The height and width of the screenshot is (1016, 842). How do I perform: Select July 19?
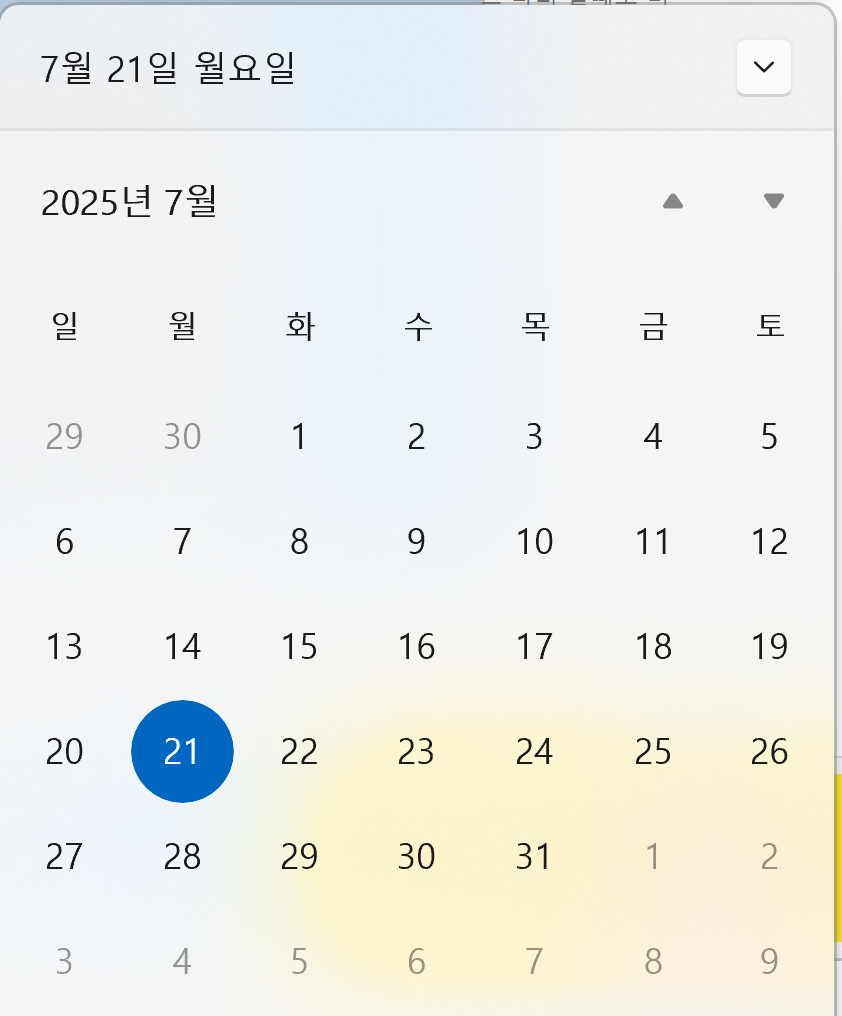point(769,647)
